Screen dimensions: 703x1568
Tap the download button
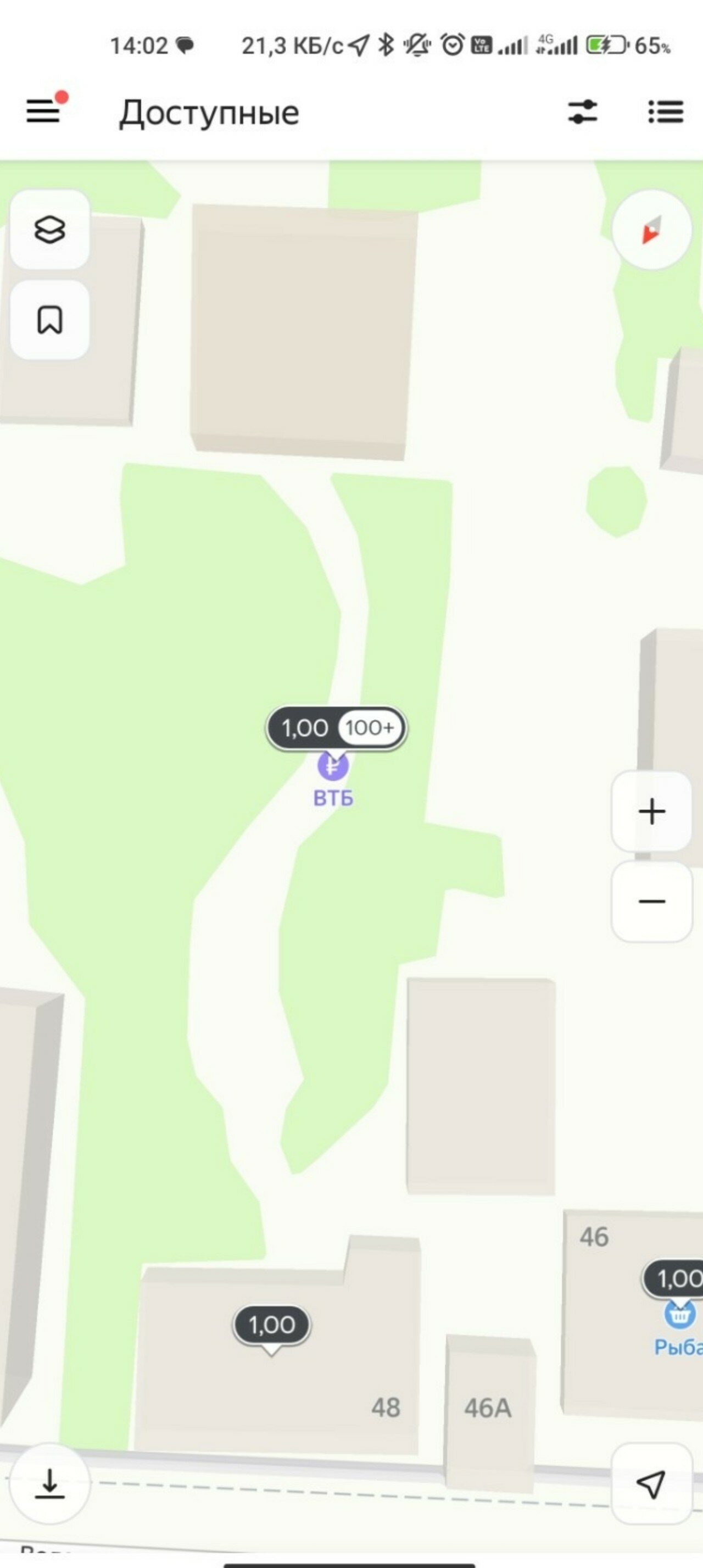point(50,1483)
